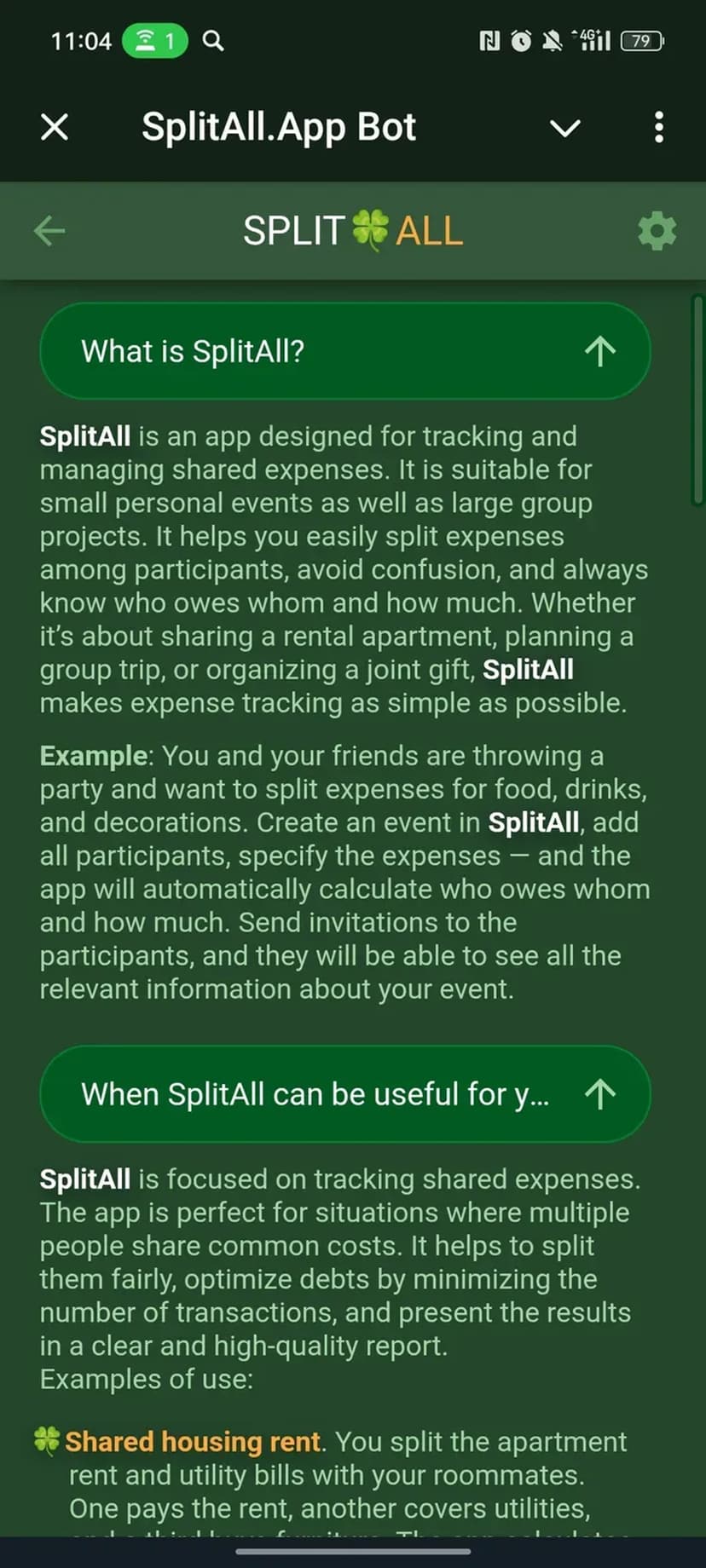Collapse "When SplitAll can be useful" section
Image resolution: width=706 pixels, height=1568 pixels.
(600, 1094)
